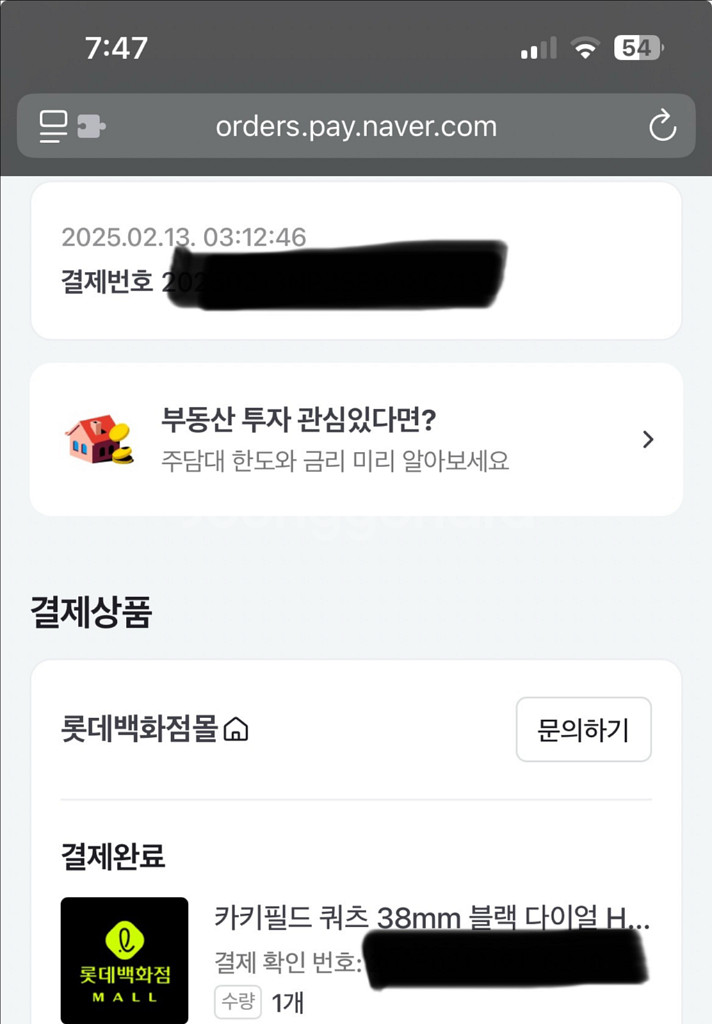Open the reader page-format menu icon
Image resolution: width=712 pixels, height=1024 pixels.
coord(53,126)
